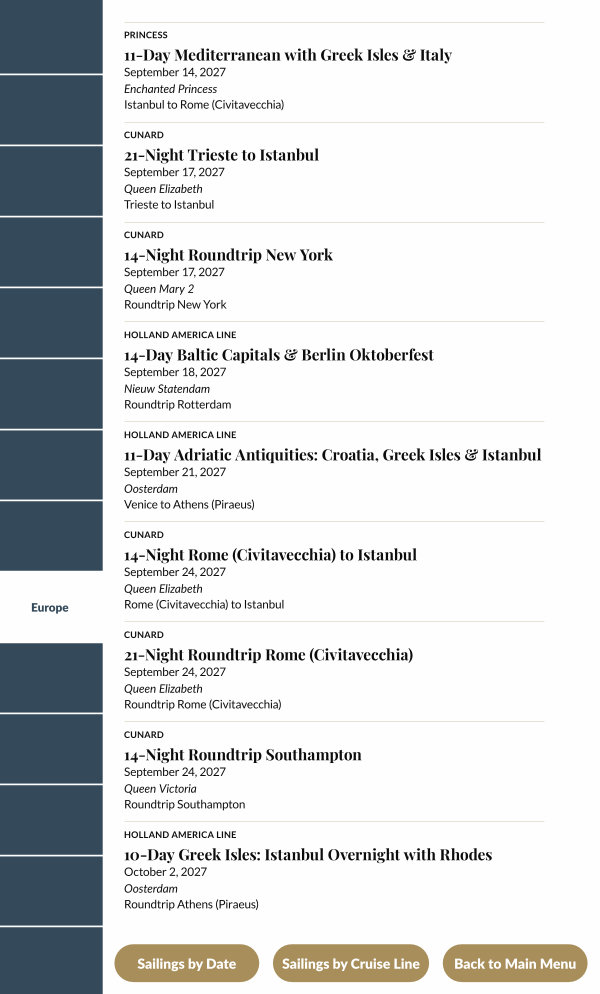Open 21-Night Trieste to Istanbul sailing
Image resolution: width=600 pixels, height=994 pixels.
pos(221,156)
